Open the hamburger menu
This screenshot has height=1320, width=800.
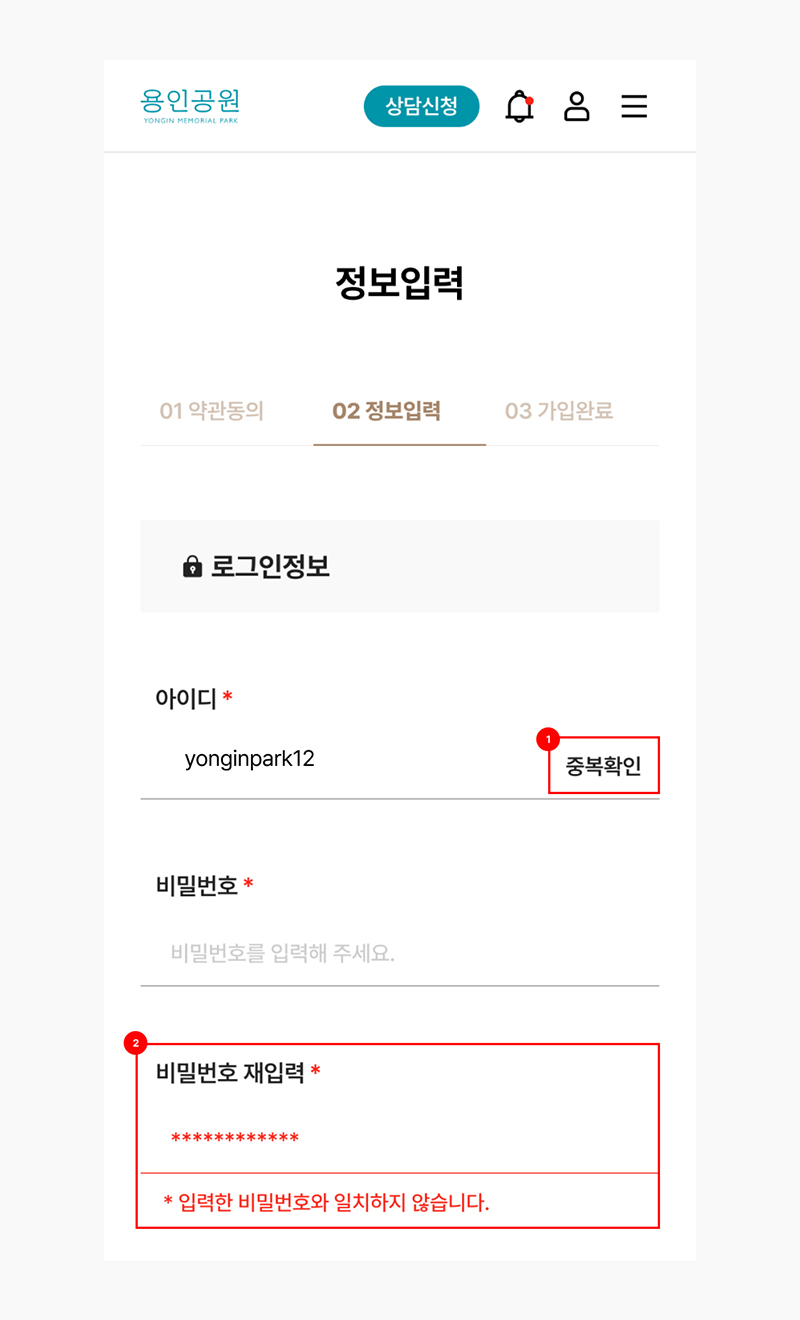point(634,106)
